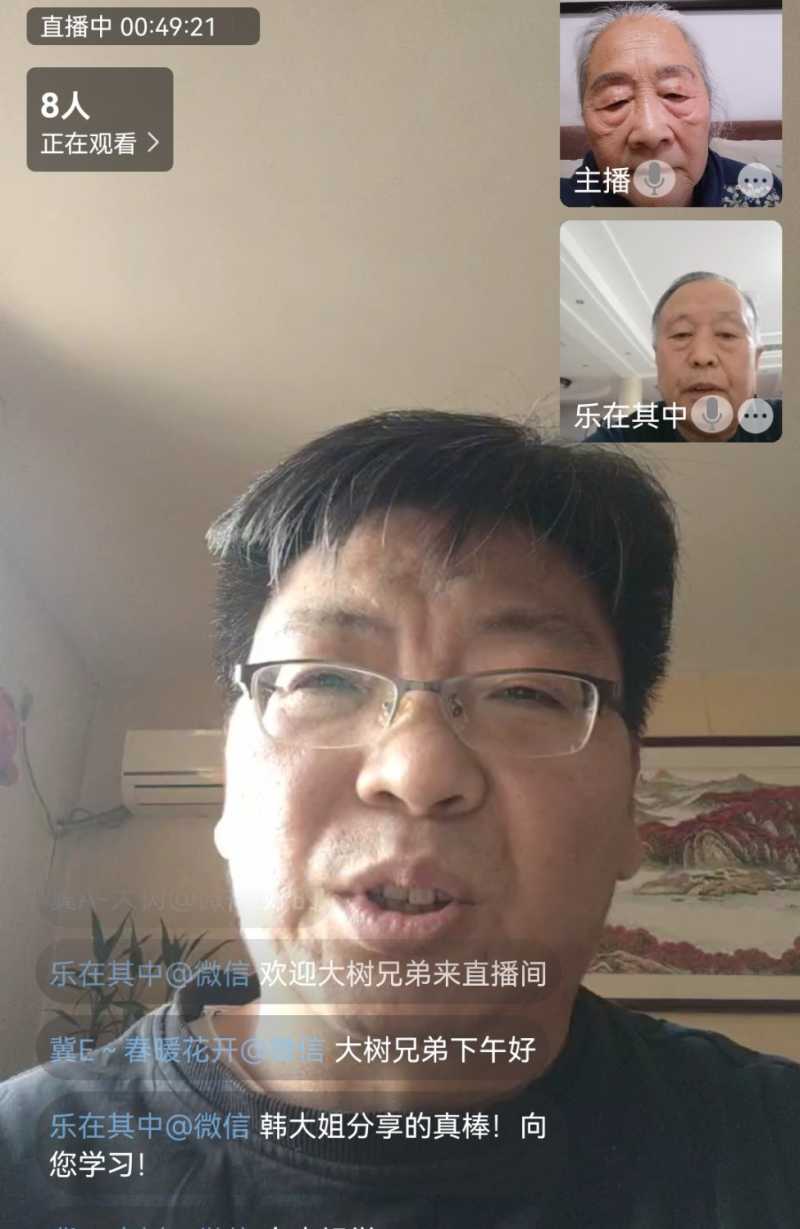800x1229 pixels.
Task: Open more options for the 主播 video
Action: coord(756,178)
